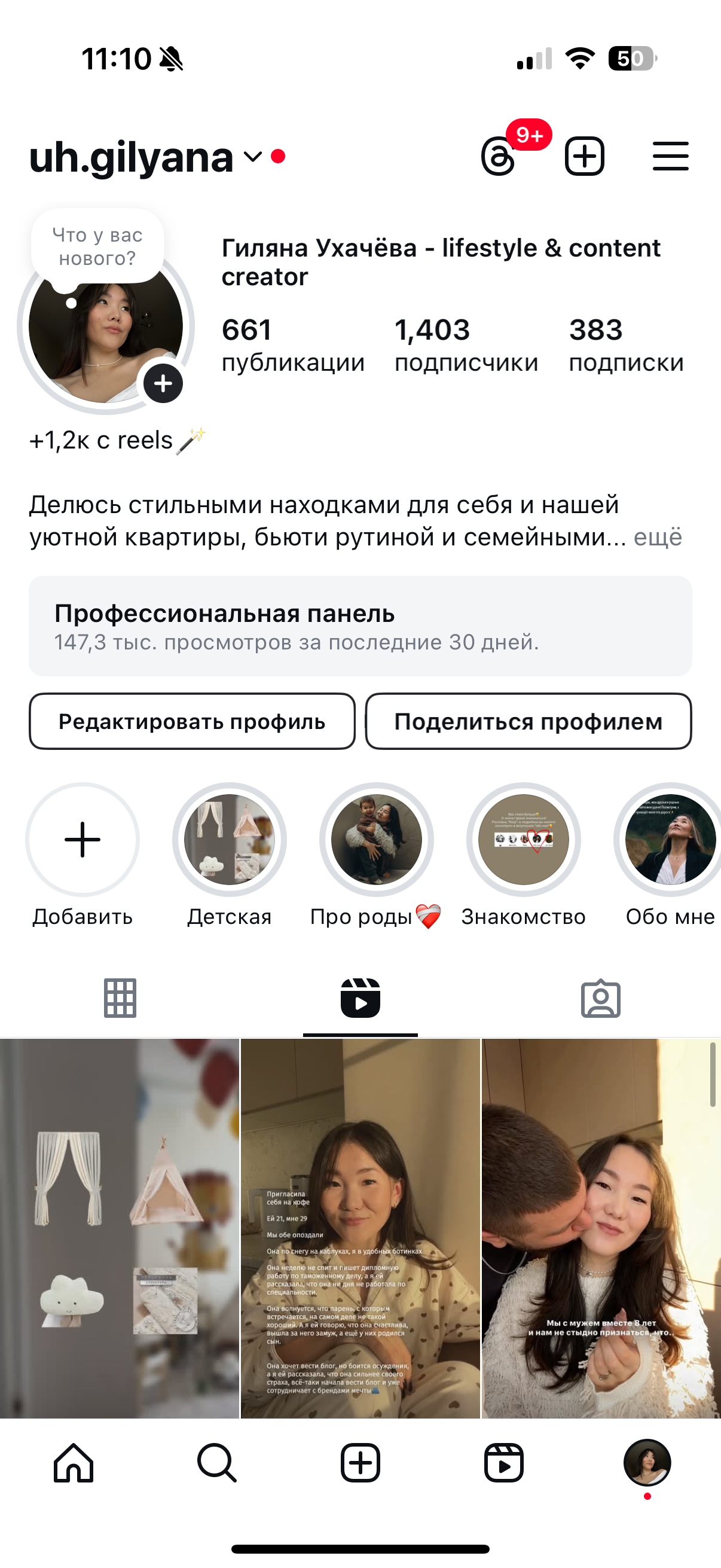Add a new highlight with Добавить
Screen dimensions: 721x1568
click(x=83, y=840)
